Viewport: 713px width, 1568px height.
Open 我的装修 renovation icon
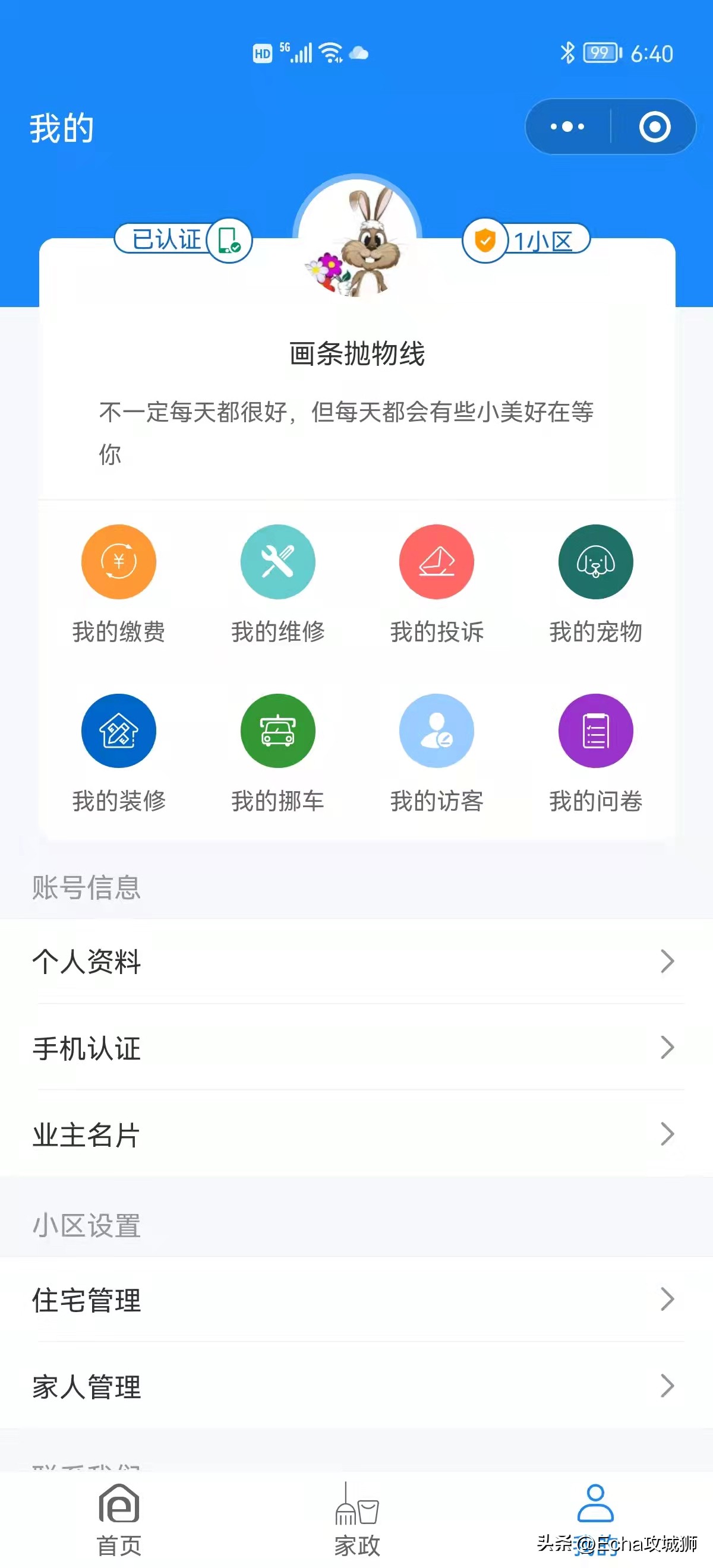coord(118,731)
